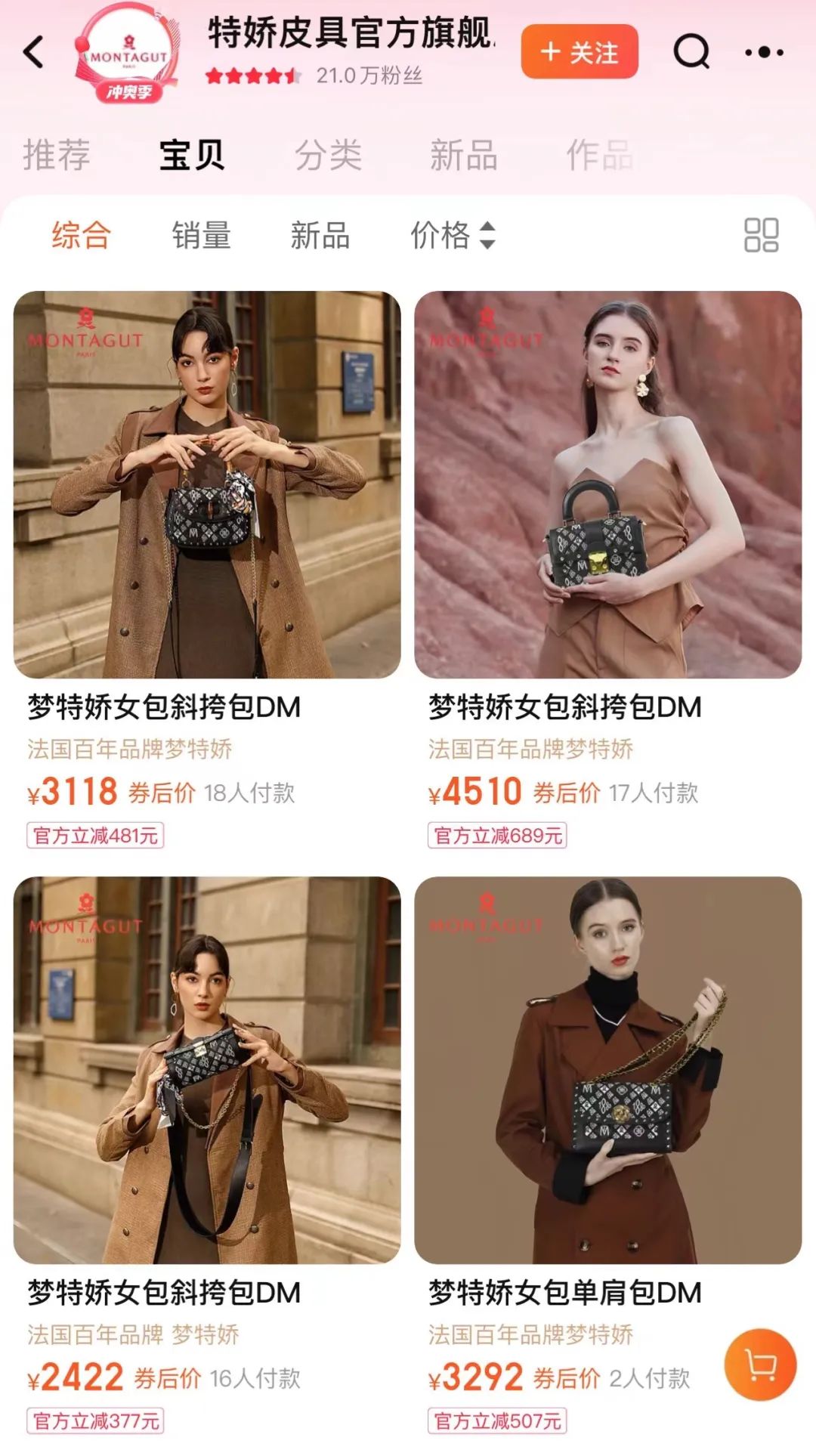Tap the Montagut store logo avatar

128,53
